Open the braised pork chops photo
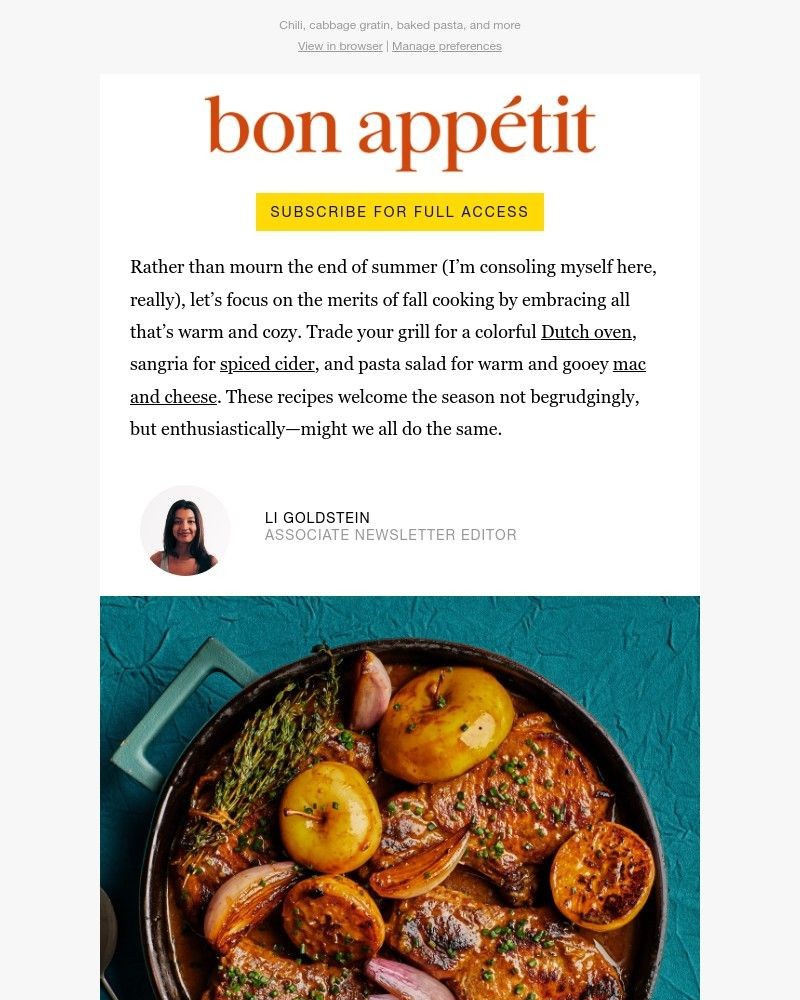Screen dimensions: 800x1000 (x=400, y=800)
